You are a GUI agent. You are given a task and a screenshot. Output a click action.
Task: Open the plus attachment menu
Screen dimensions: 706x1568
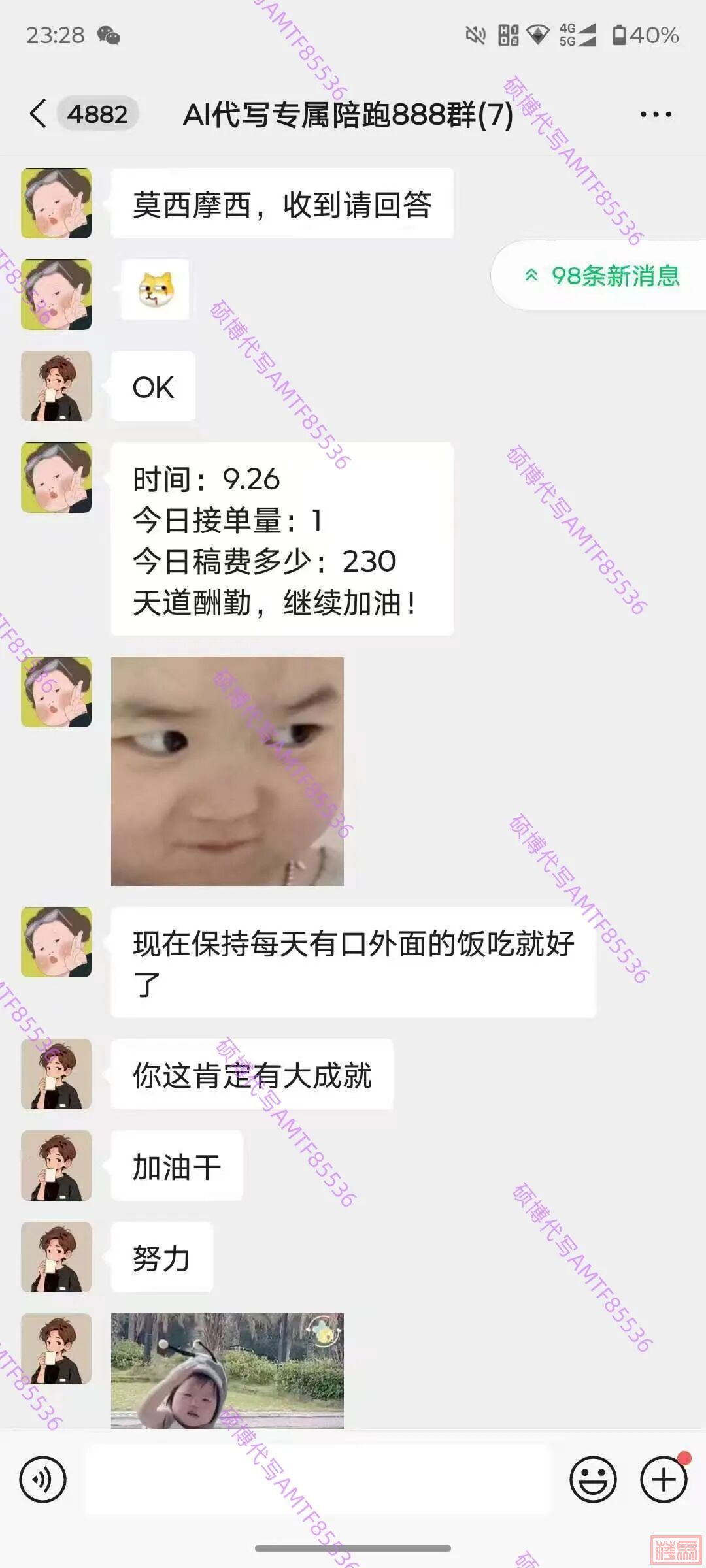coord(664,1480)
